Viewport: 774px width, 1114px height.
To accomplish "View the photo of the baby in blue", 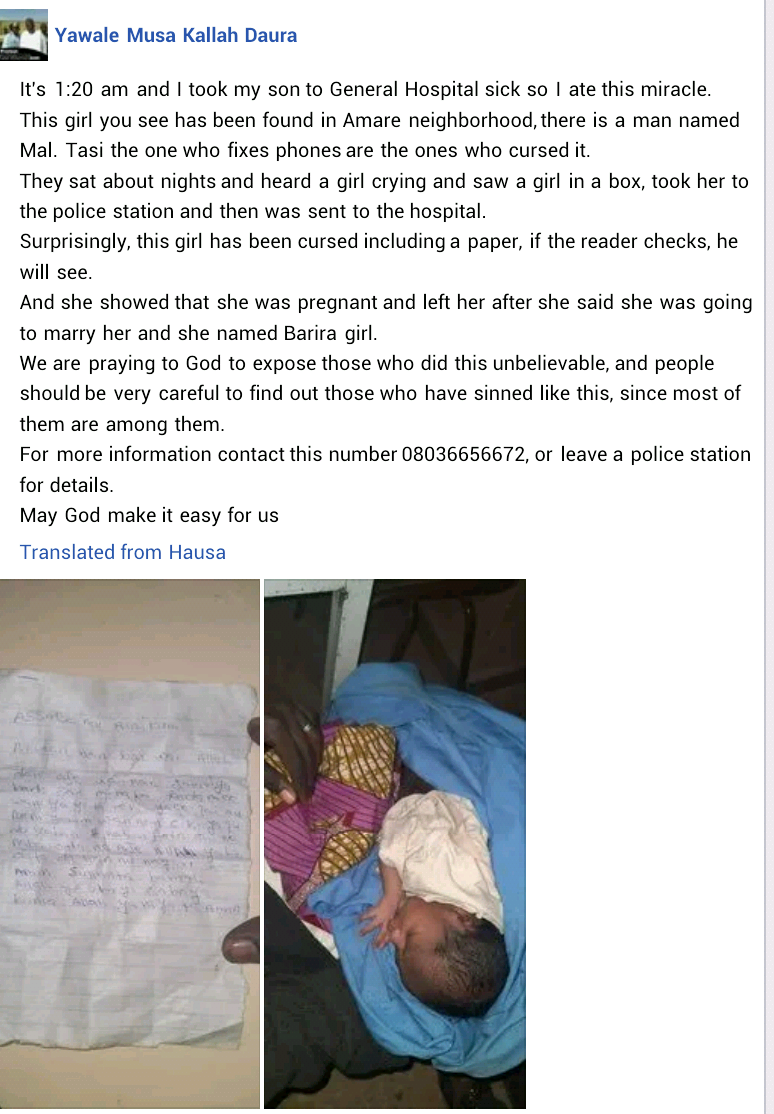I will 395,843.
